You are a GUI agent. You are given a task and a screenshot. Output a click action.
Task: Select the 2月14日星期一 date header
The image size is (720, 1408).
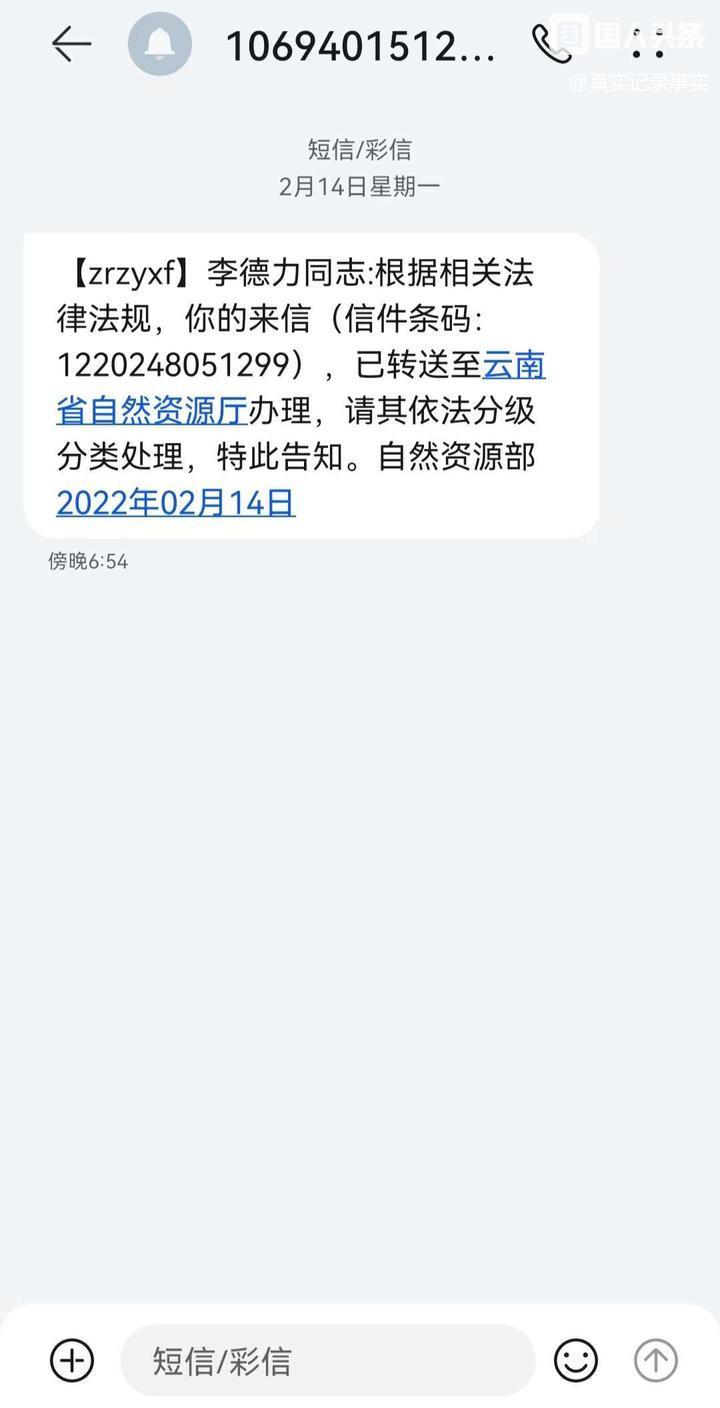coord(360,186)
